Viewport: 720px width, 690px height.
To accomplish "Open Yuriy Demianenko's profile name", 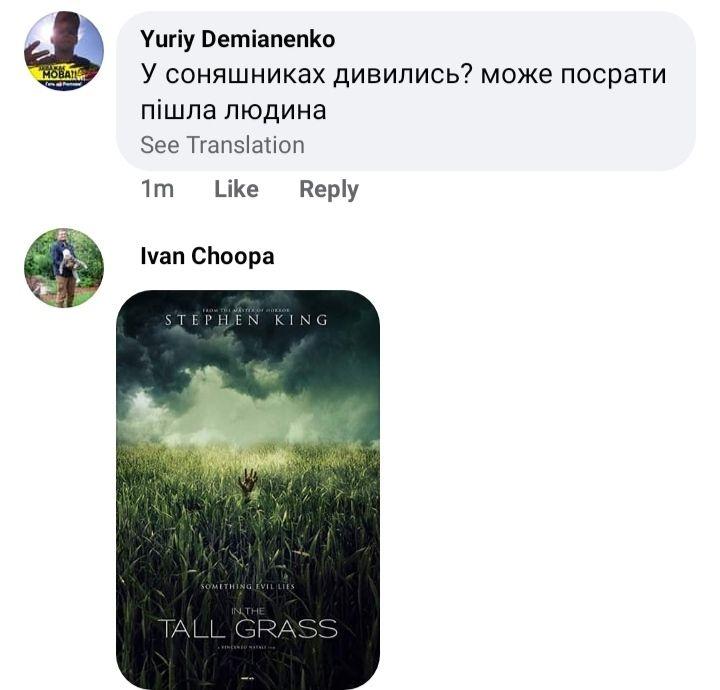I will tap(237, 39).
